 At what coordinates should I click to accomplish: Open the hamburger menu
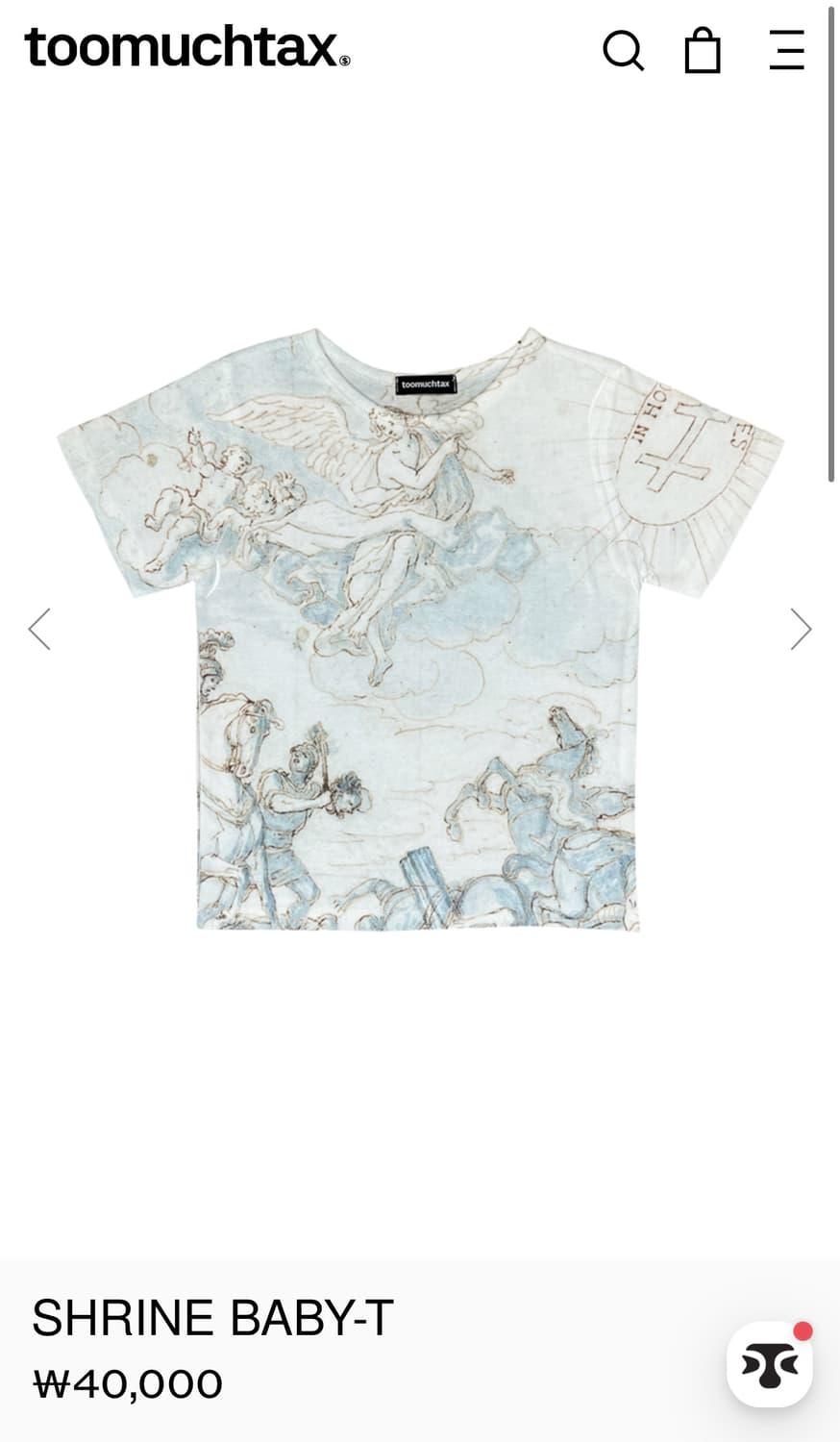tap(786, 50)
